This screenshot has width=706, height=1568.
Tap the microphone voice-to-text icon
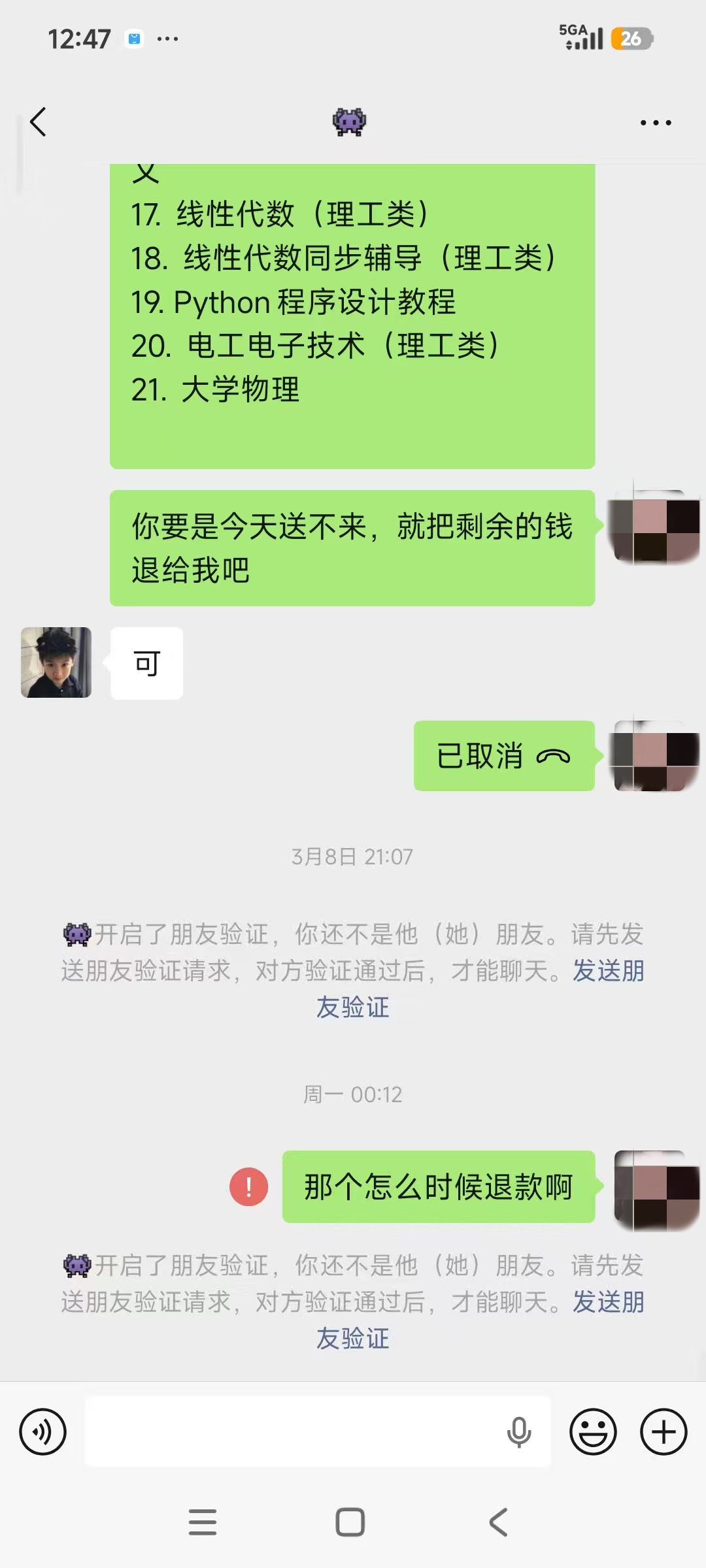click(519, 1432)
